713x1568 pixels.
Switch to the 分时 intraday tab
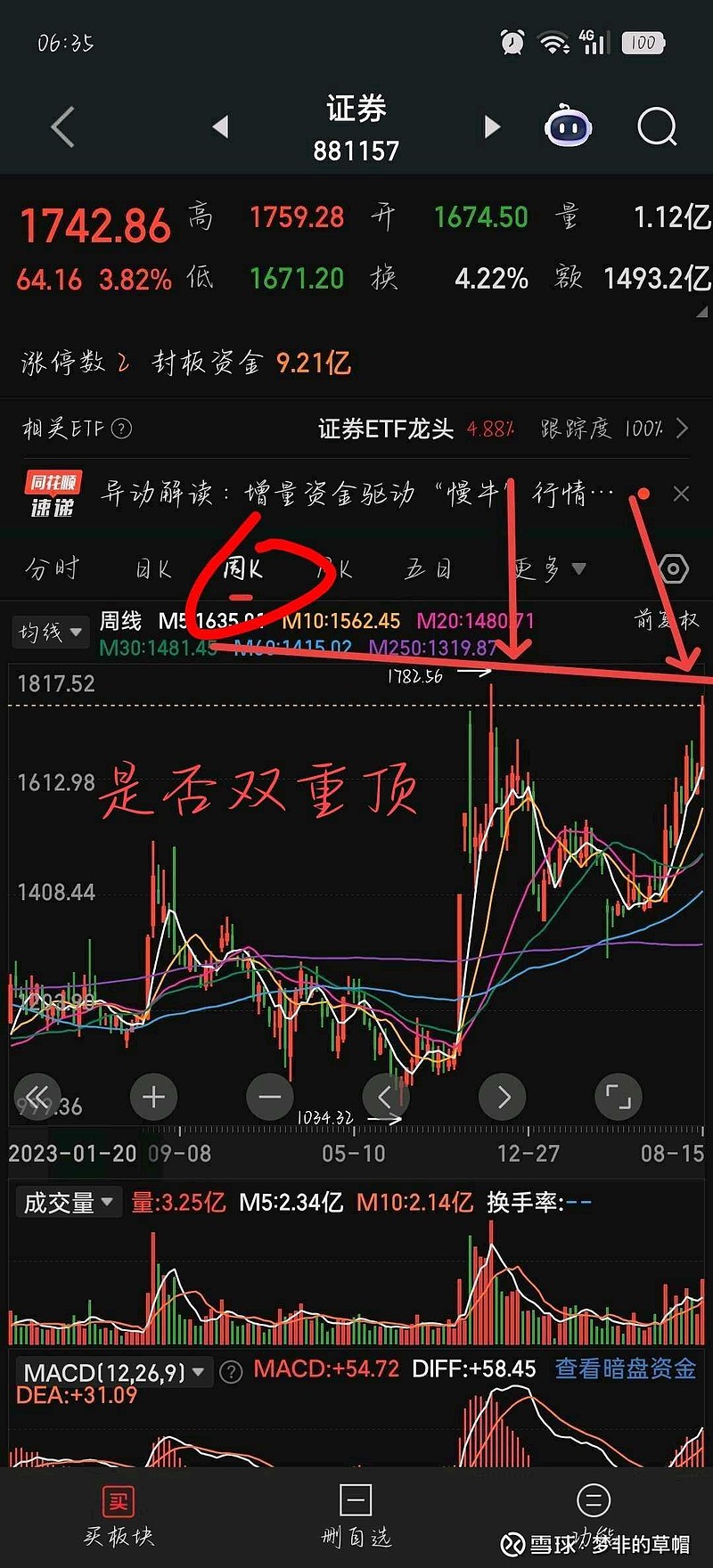pos(53,568)
